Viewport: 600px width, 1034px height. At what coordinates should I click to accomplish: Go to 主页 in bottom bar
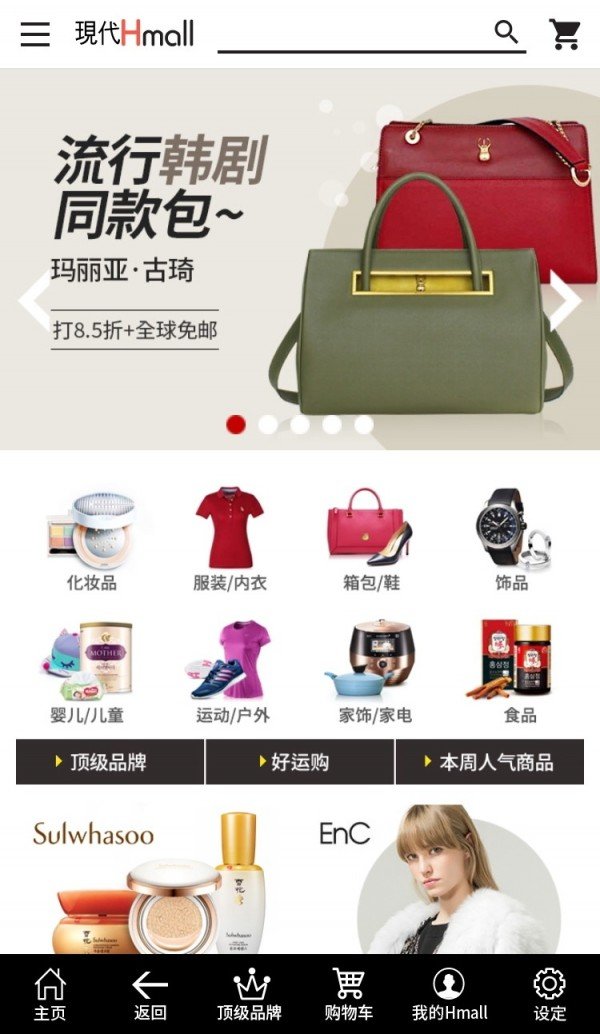click(x=50, y=995)
